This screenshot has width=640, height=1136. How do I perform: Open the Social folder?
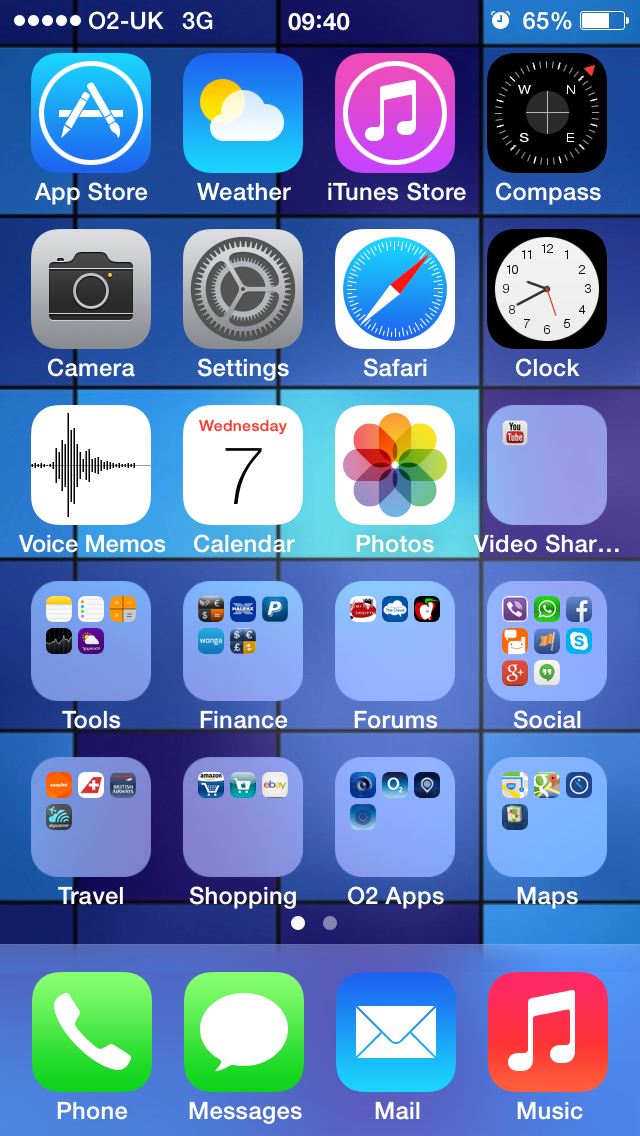coord(547,641)
